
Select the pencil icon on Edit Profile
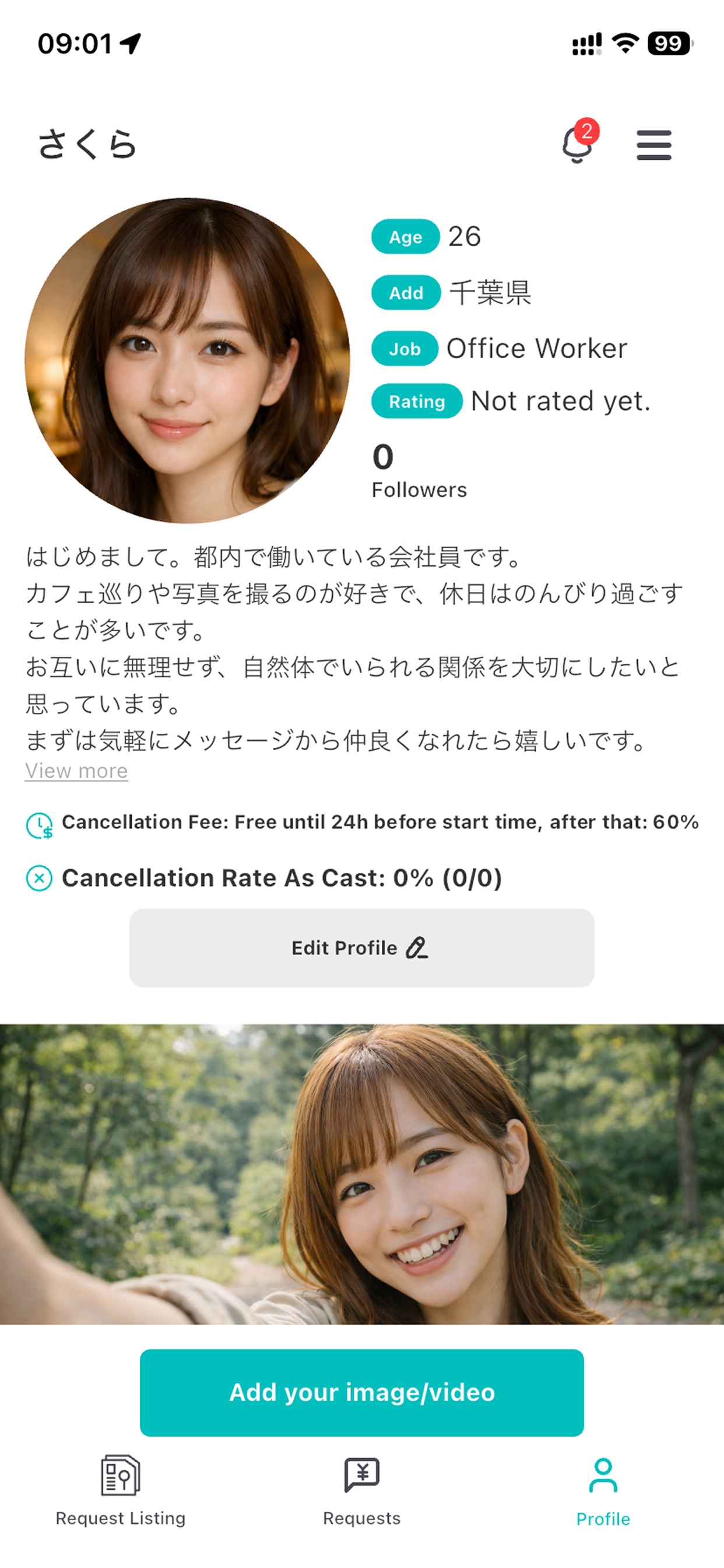(x=417, y=948)
